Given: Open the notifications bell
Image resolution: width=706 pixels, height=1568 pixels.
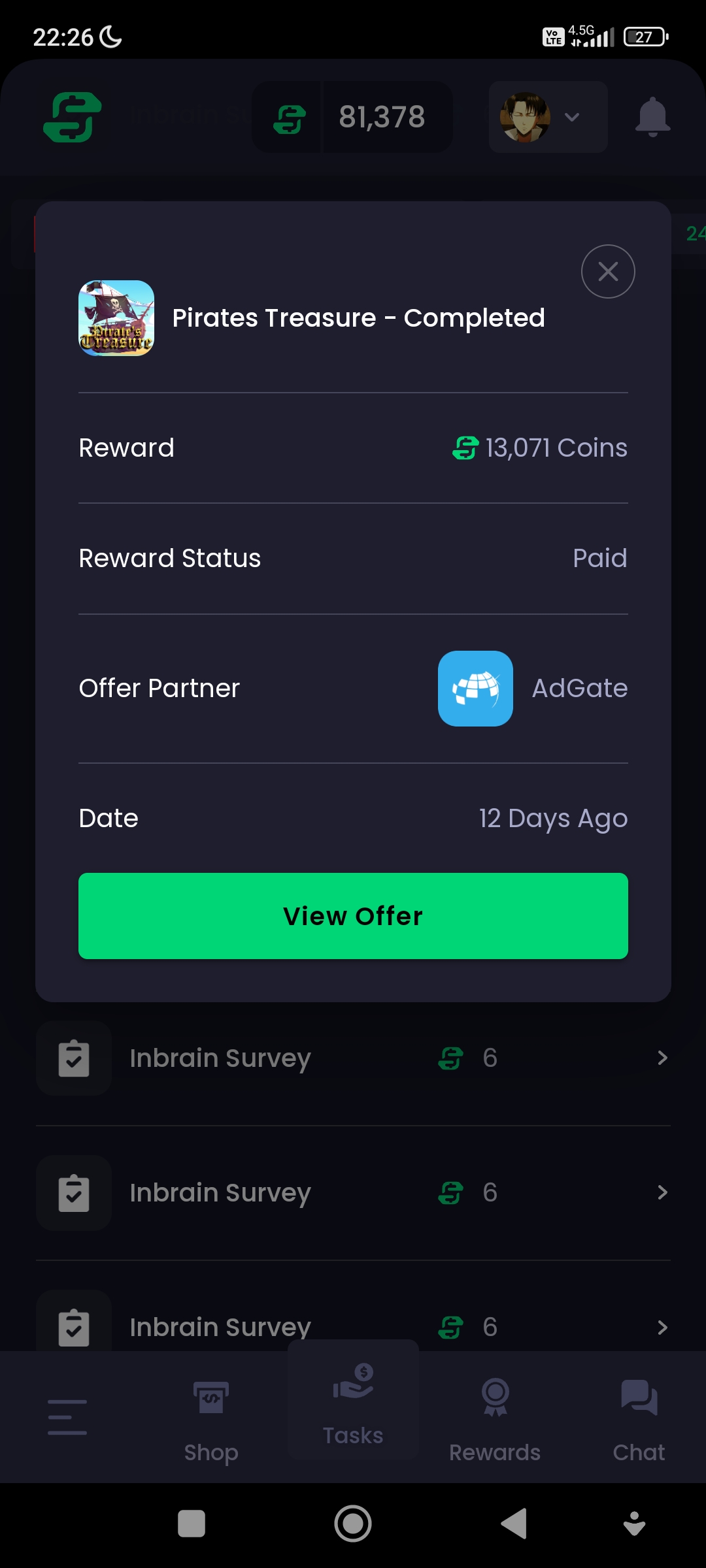Looking at the screenshot, I should tap(652, 117).
